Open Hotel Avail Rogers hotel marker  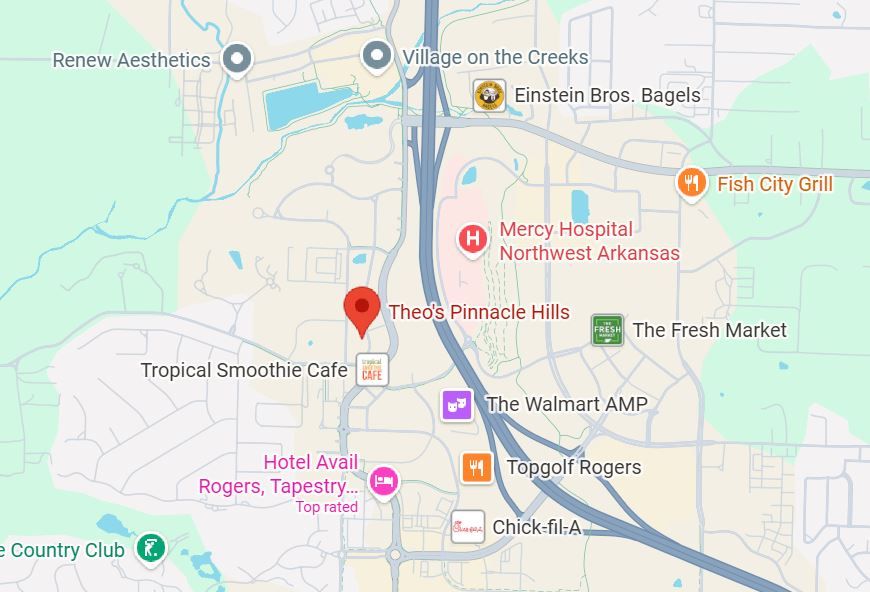tap(383, 481)
